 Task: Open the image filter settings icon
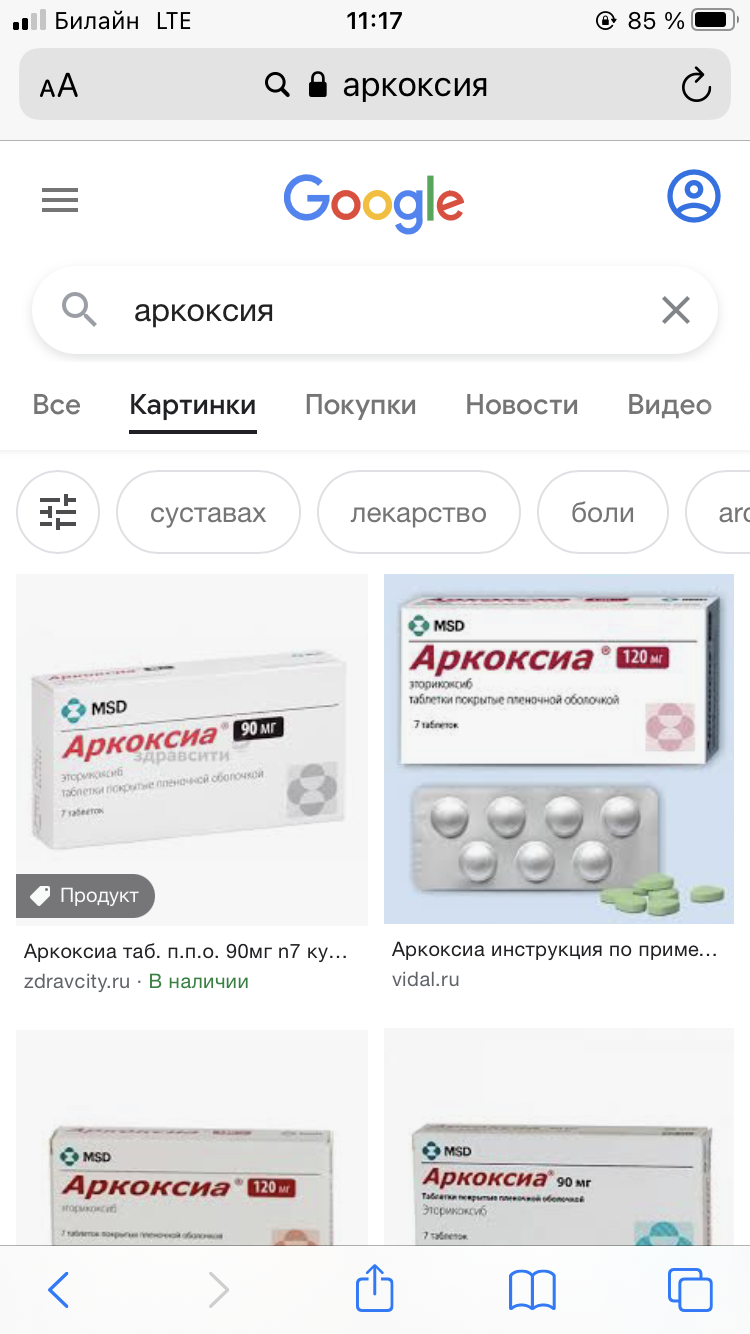58,513
